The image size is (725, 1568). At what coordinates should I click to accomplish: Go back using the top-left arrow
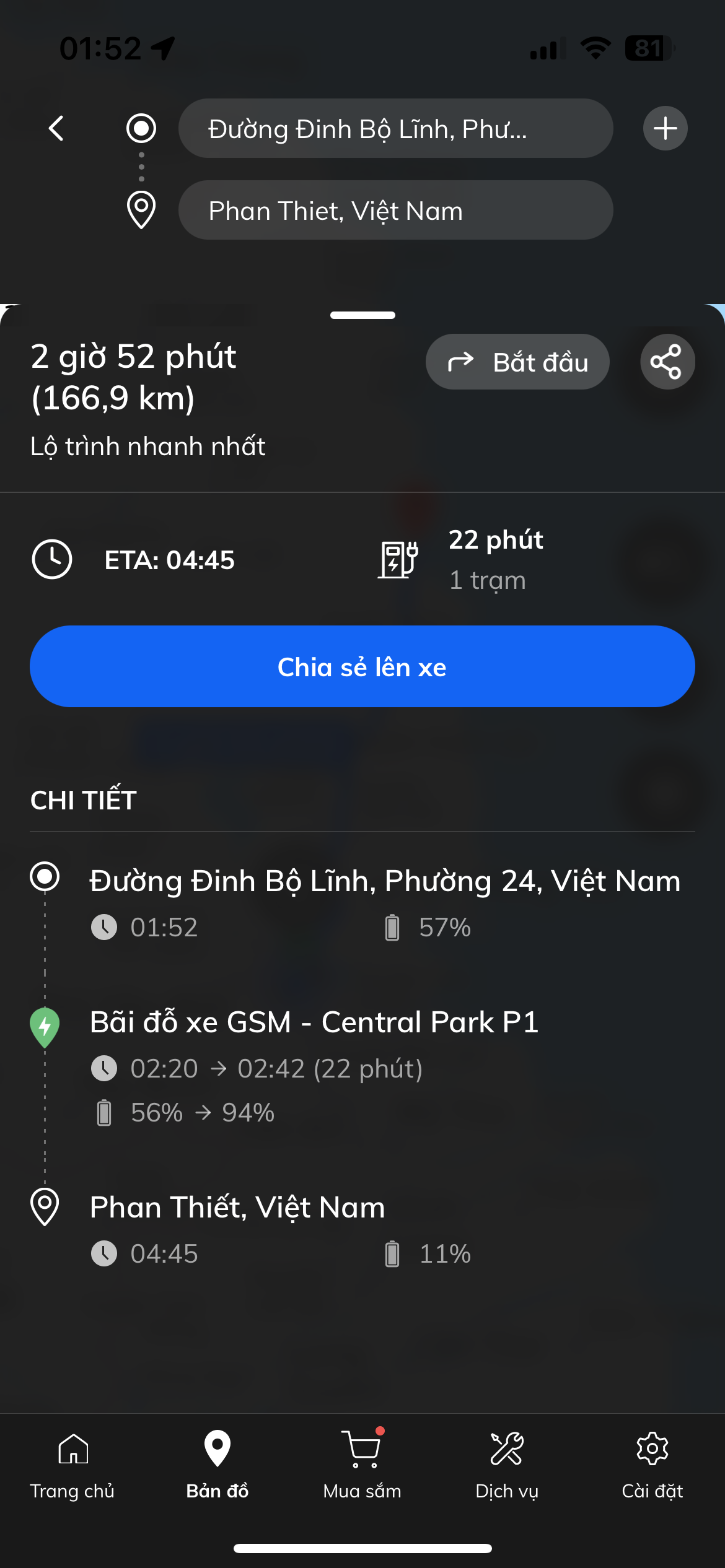point(56,129)
